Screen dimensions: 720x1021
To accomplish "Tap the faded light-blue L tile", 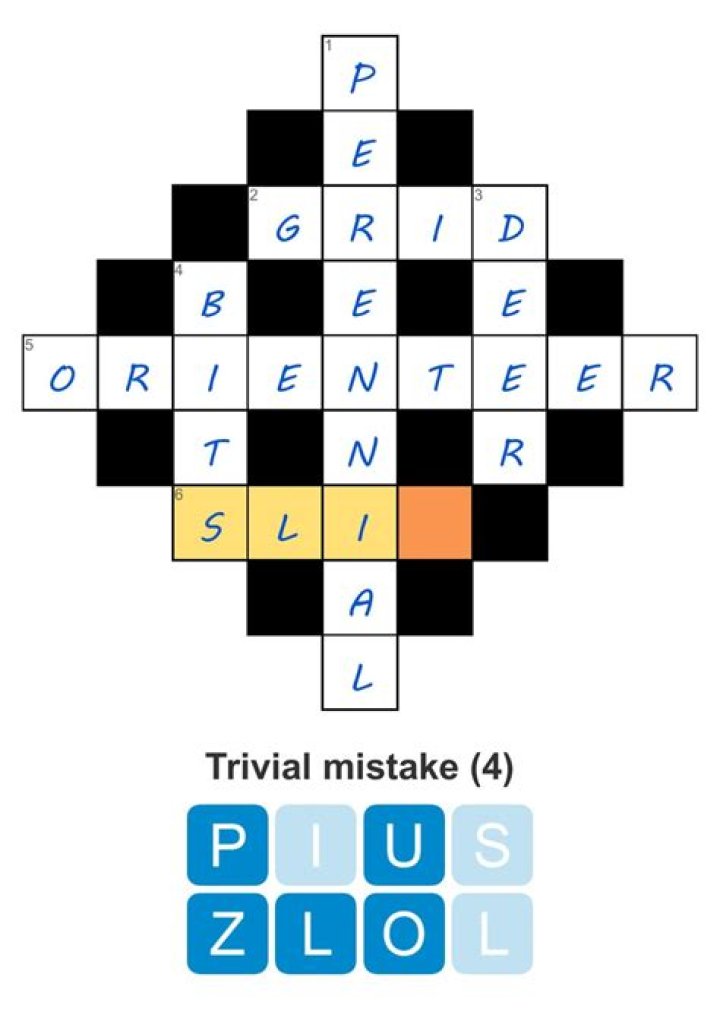I will (492, 933).
